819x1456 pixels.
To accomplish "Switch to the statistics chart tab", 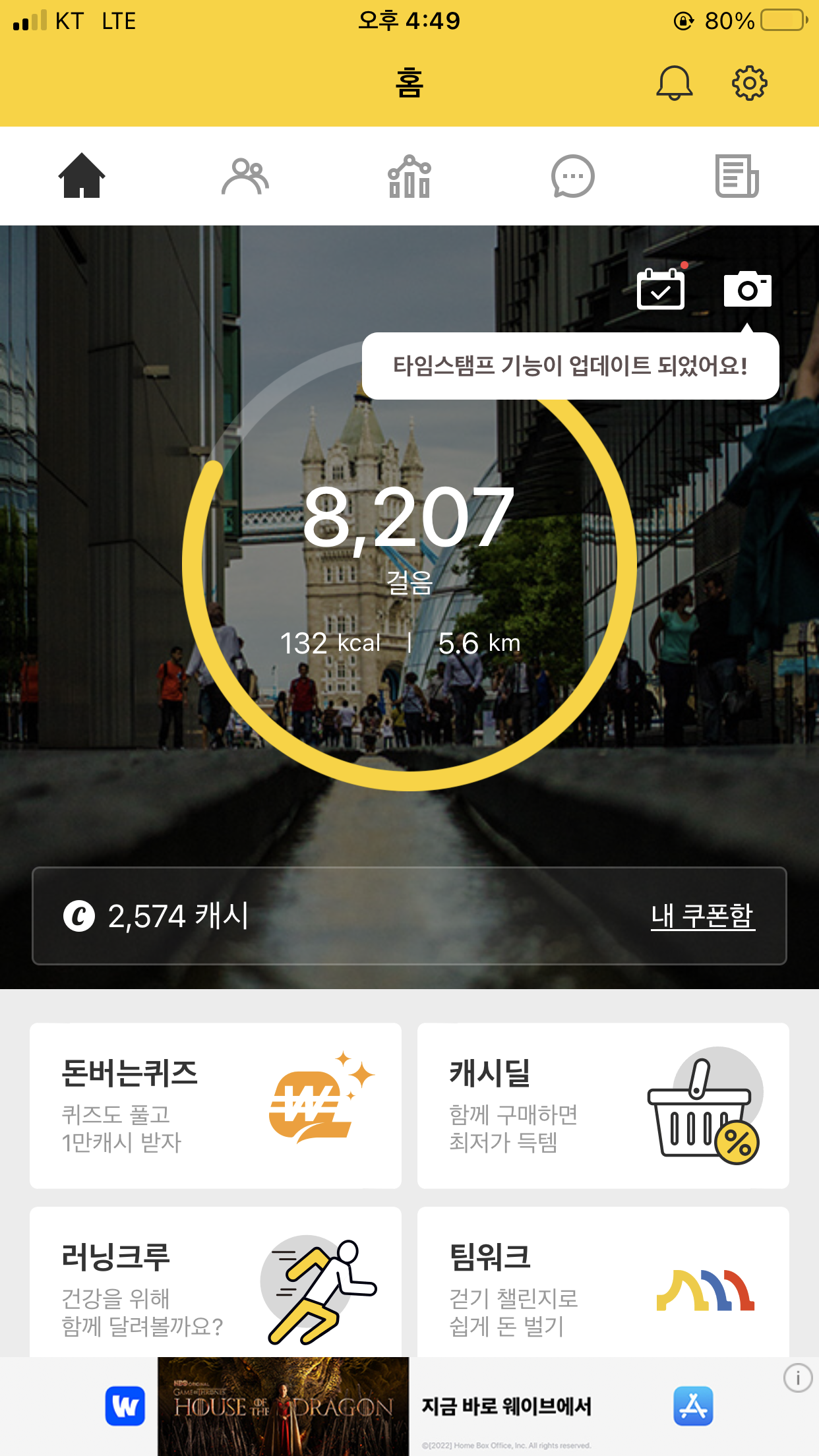I will click(x=409, y=176).
